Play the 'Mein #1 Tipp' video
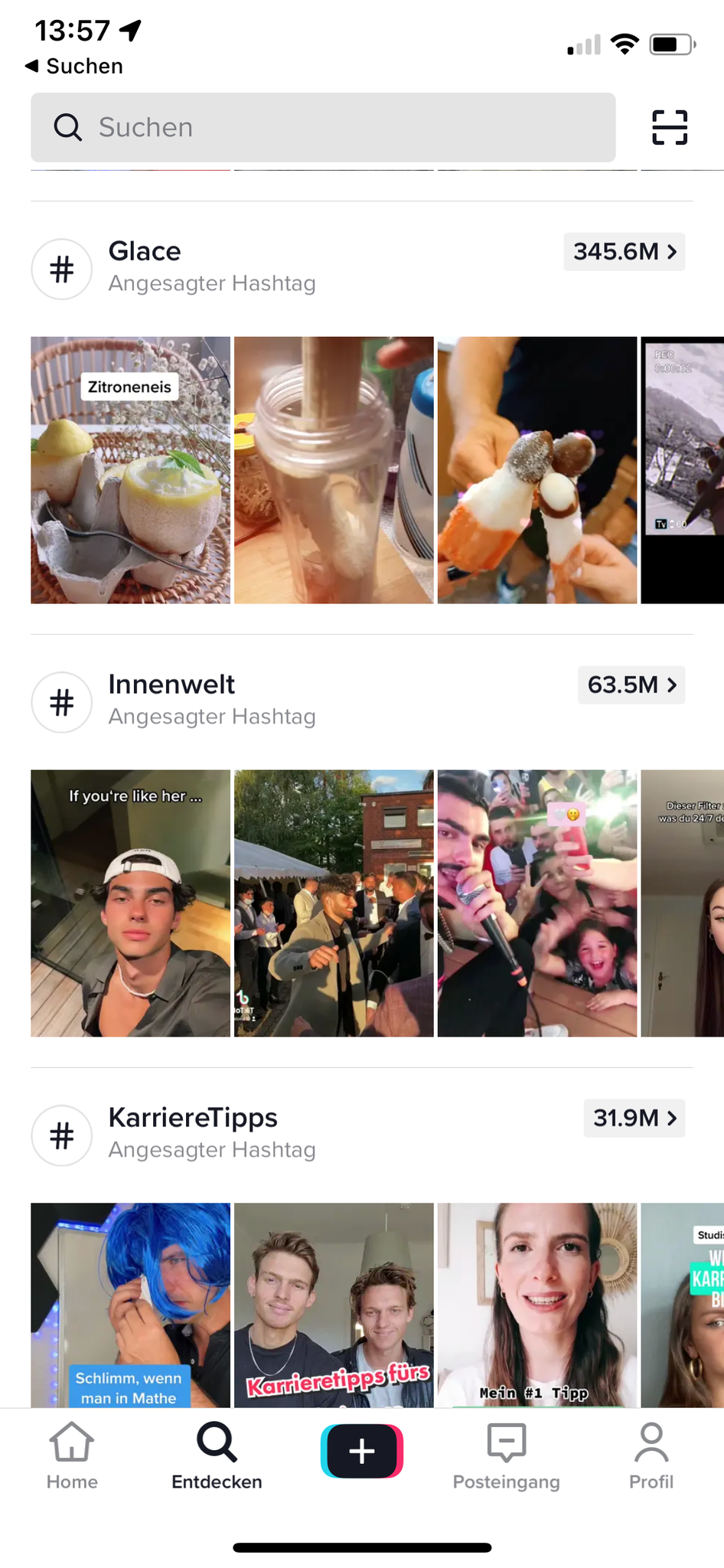 coord(536,1305)
